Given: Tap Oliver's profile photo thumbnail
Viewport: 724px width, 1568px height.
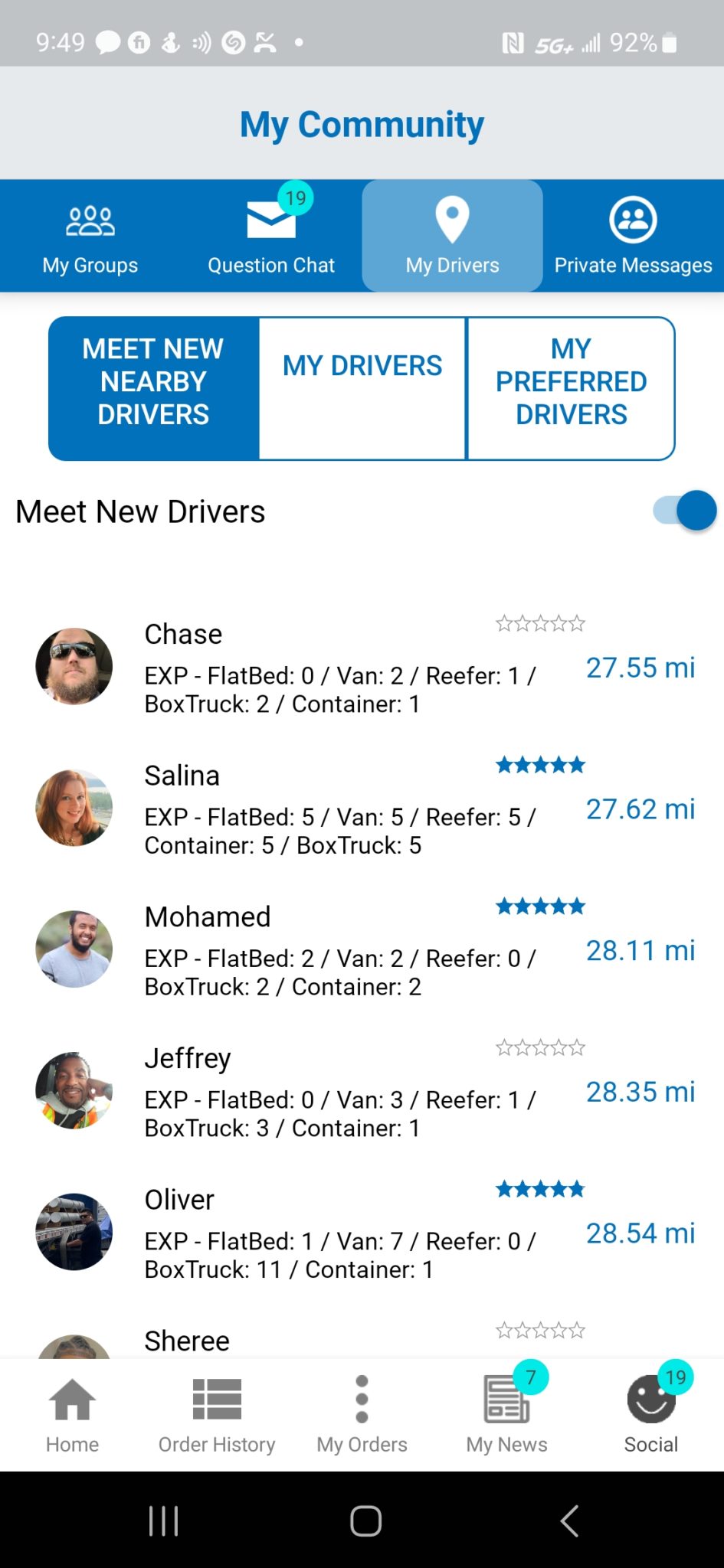Looking at the screenshot, I should 74,1232.
